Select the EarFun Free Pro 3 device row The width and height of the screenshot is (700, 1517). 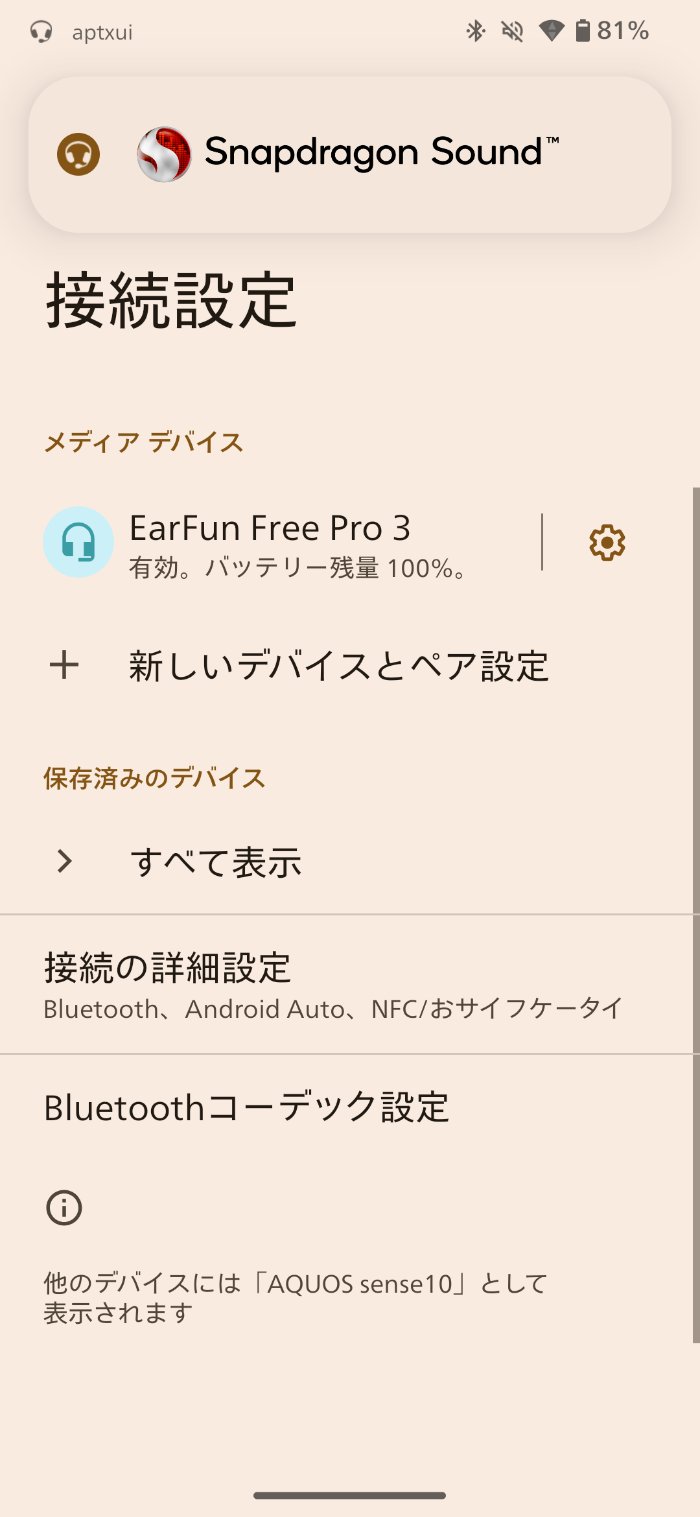tap(290, 543)
